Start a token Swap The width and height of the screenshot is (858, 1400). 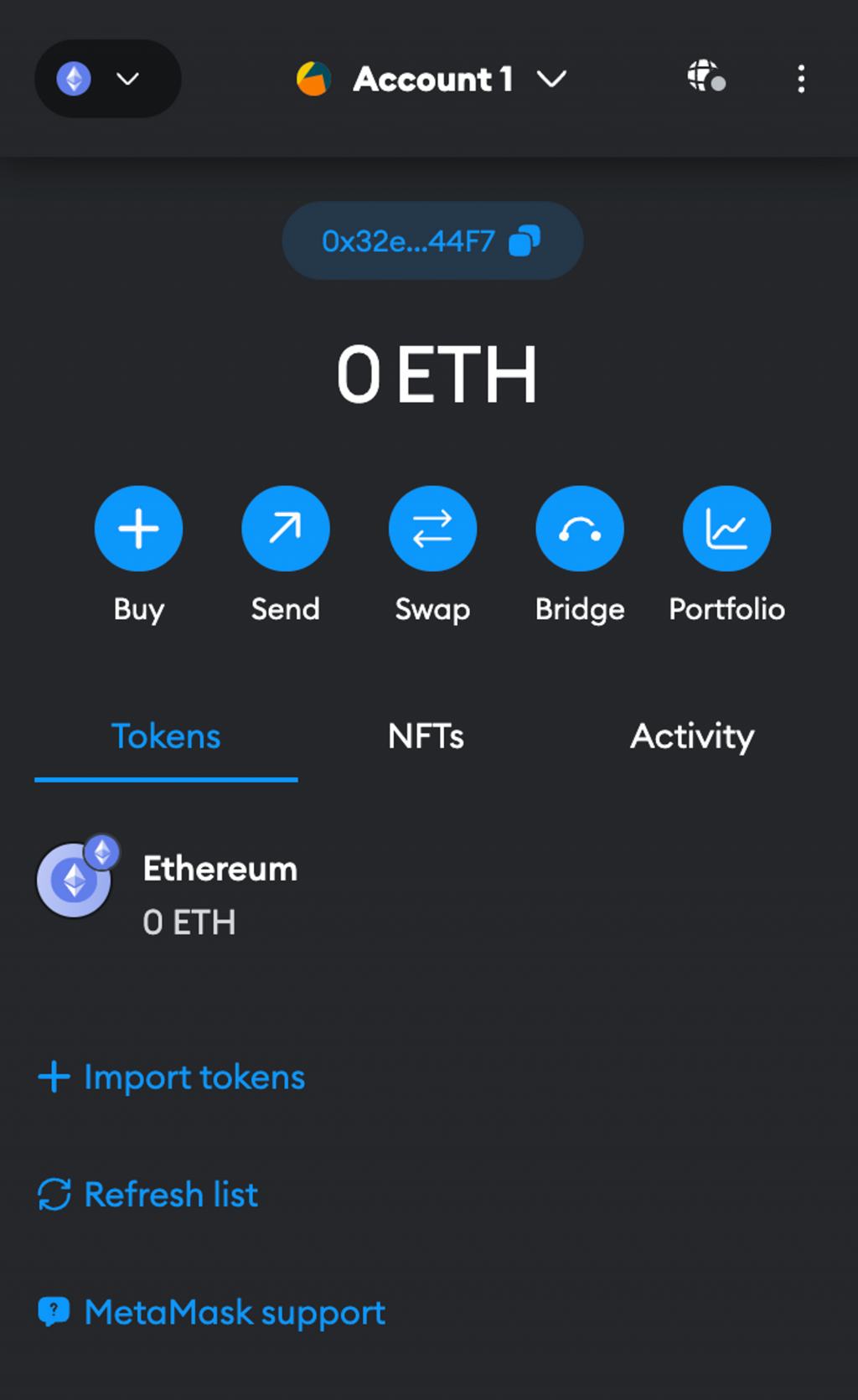432,529
